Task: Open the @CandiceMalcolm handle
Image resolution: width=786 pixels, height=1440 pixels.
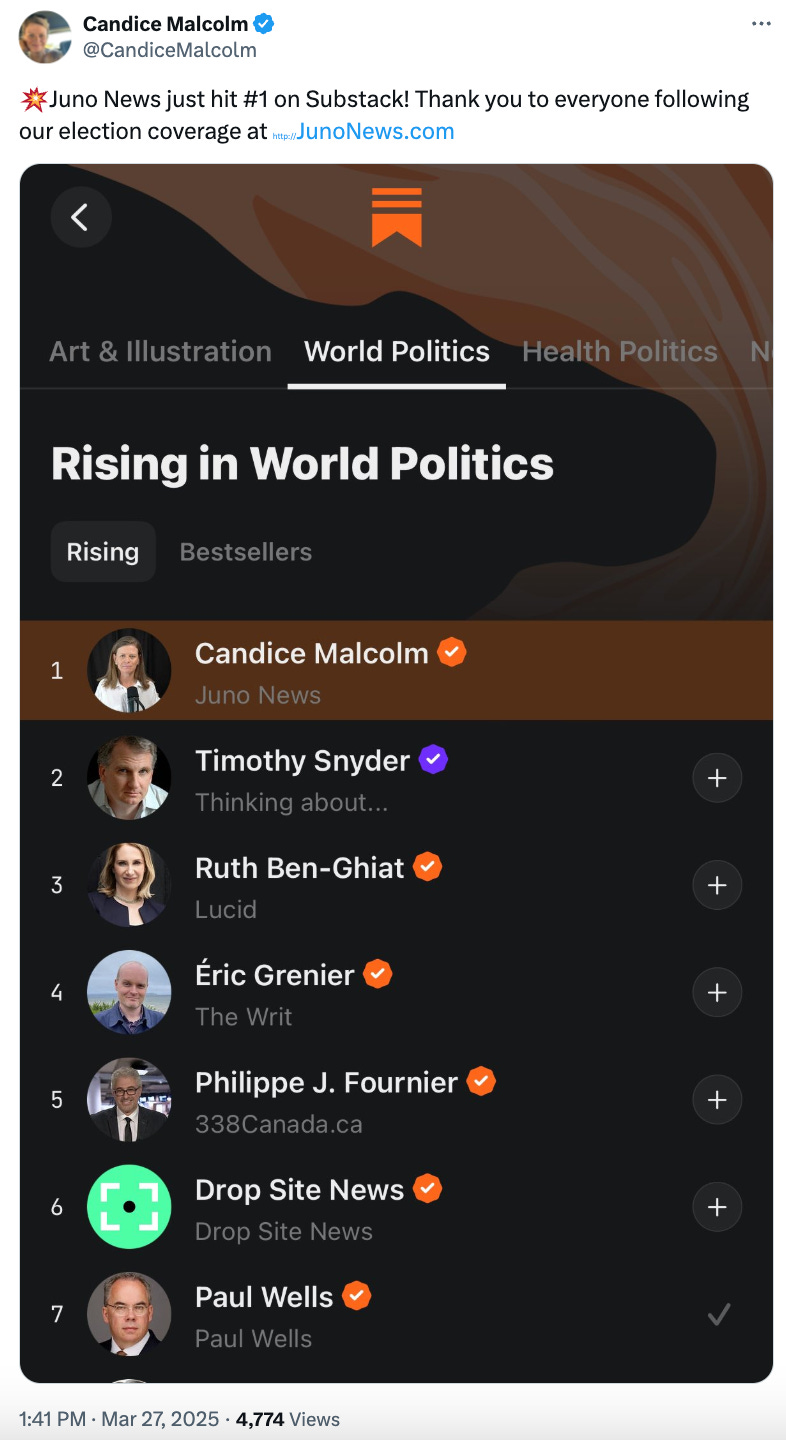Action: coord(170,50)
